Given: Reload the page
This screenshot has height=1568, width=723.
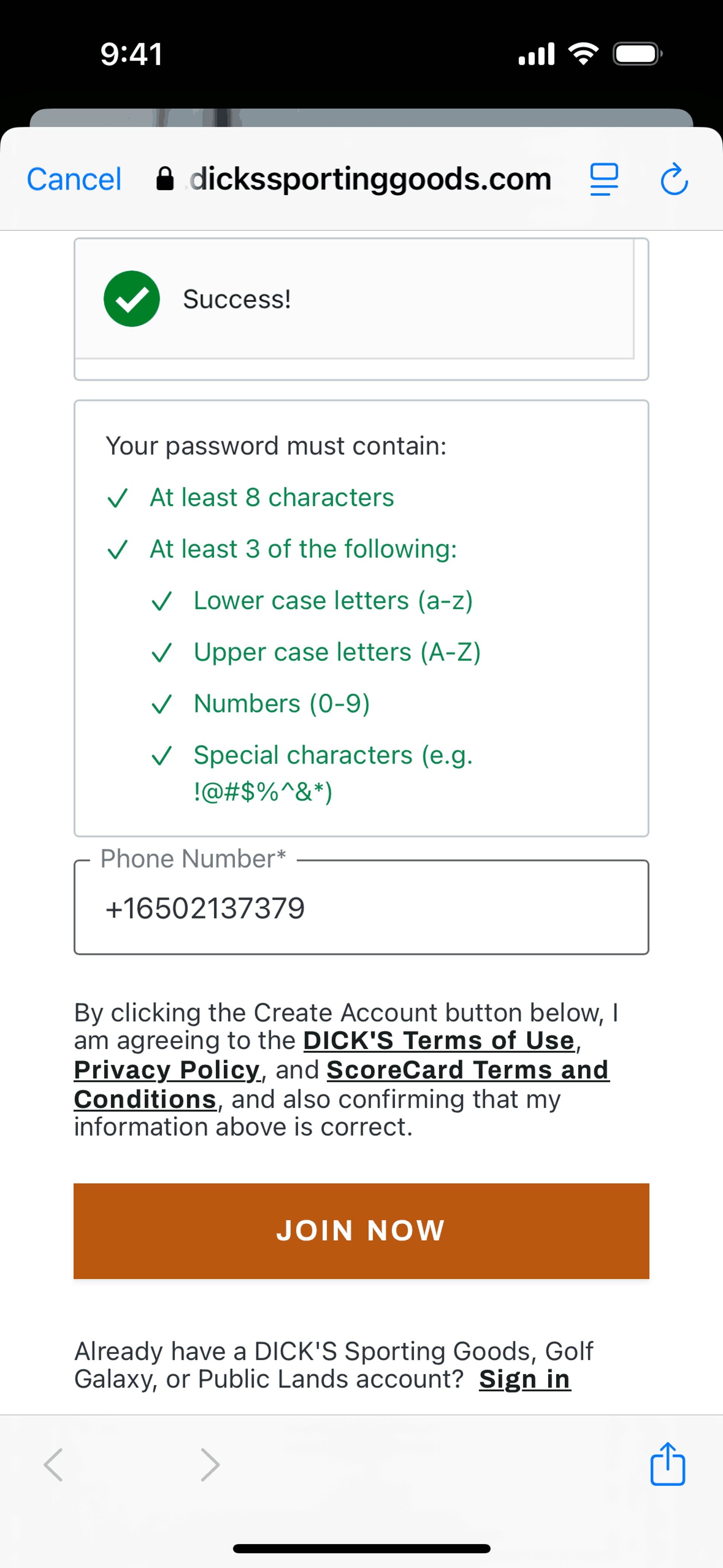Looking at the screenshot, I should tap(674, 179).
